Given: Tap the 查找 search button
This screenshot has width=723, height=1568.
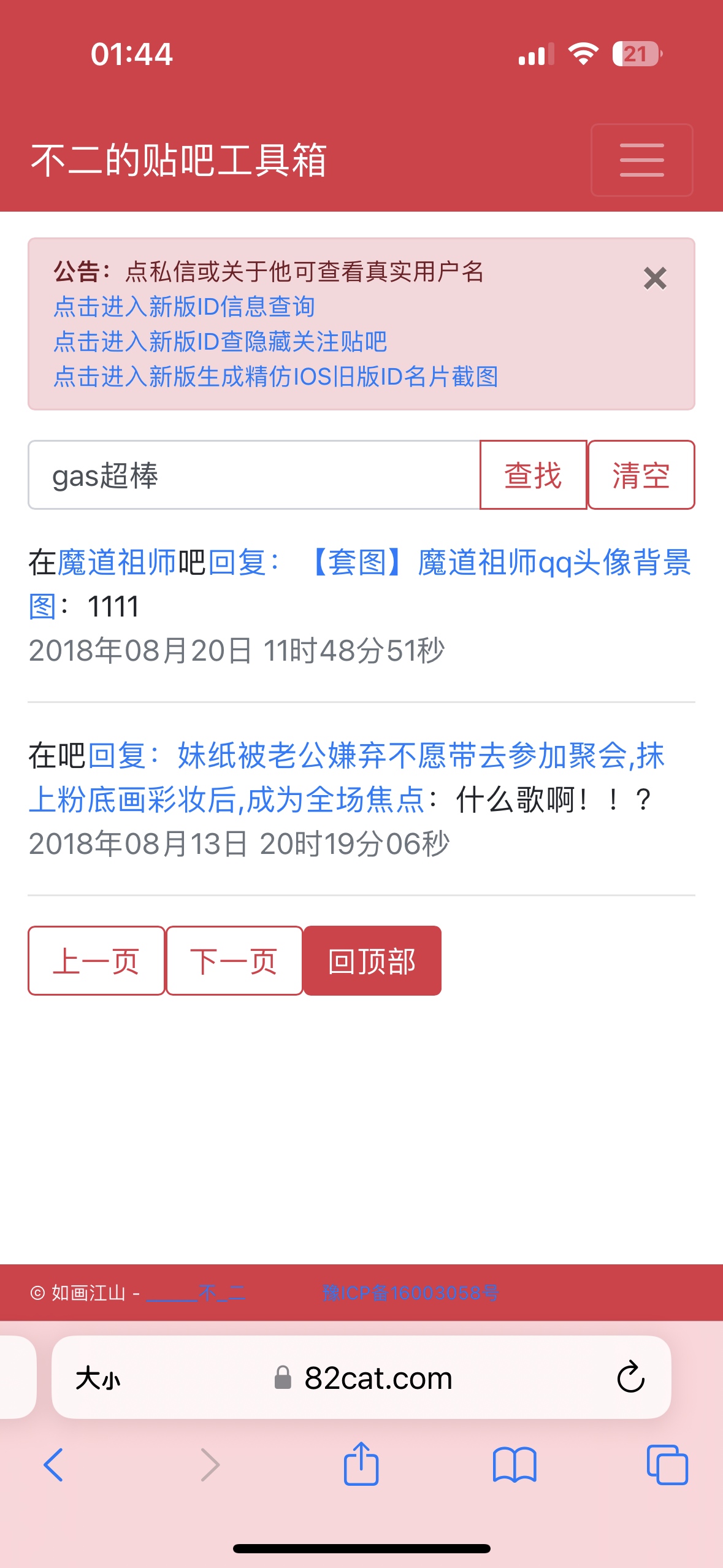Looking at the screenshot, I should (533, 475).
